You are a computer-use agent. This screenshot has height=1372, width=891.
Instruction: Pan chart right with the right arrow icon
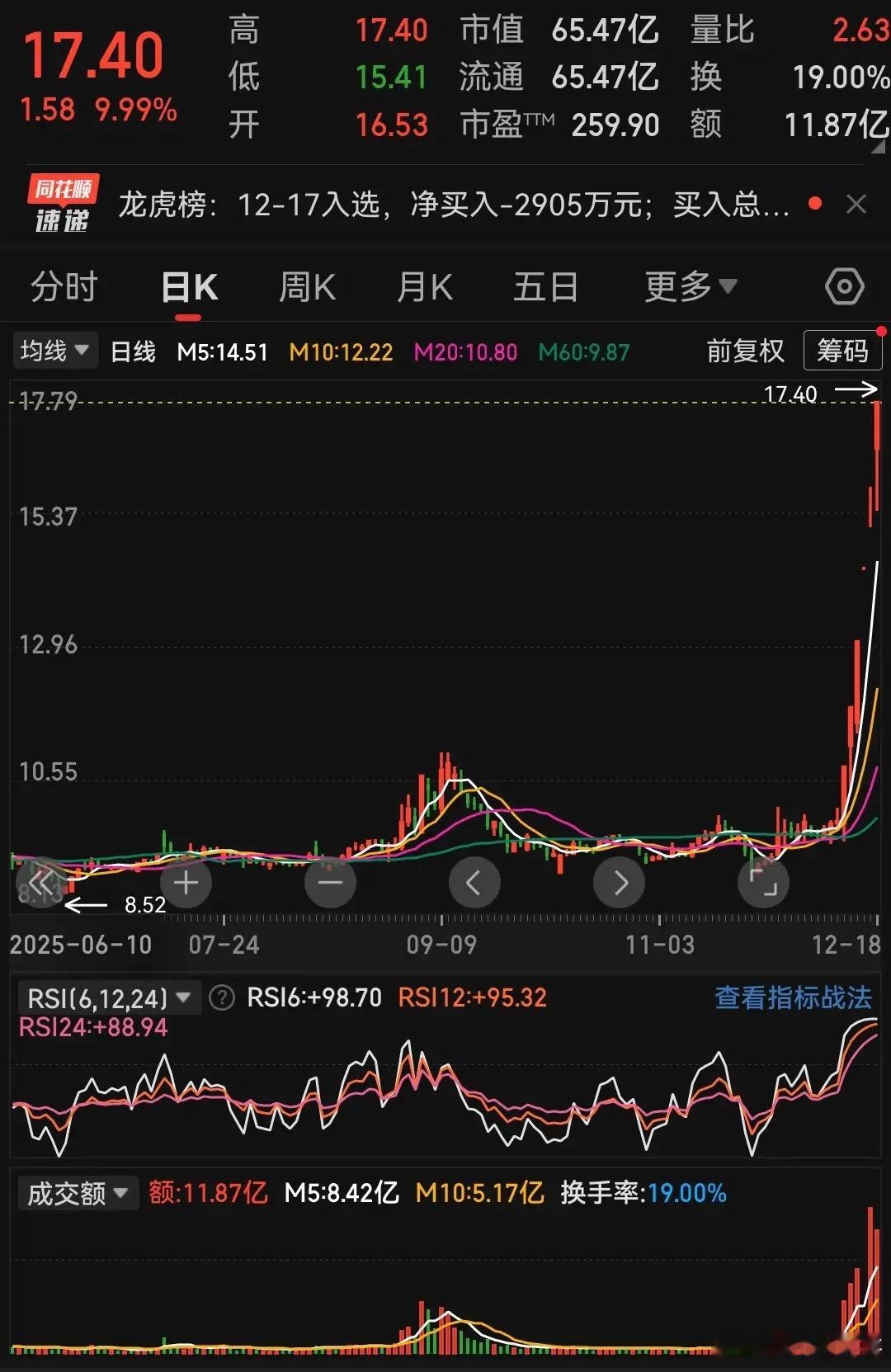[619, 882]
